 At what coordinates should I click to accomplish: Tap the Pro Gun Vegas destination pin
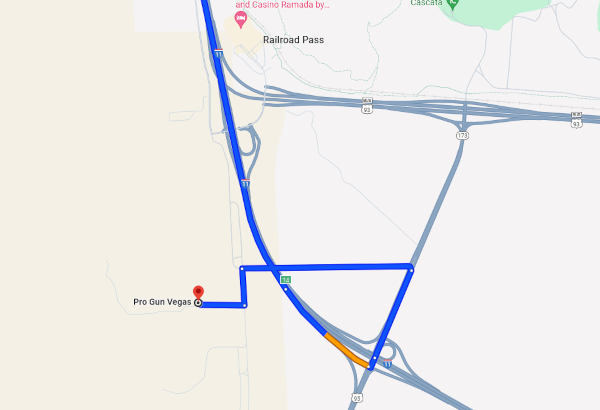[198, 292]
